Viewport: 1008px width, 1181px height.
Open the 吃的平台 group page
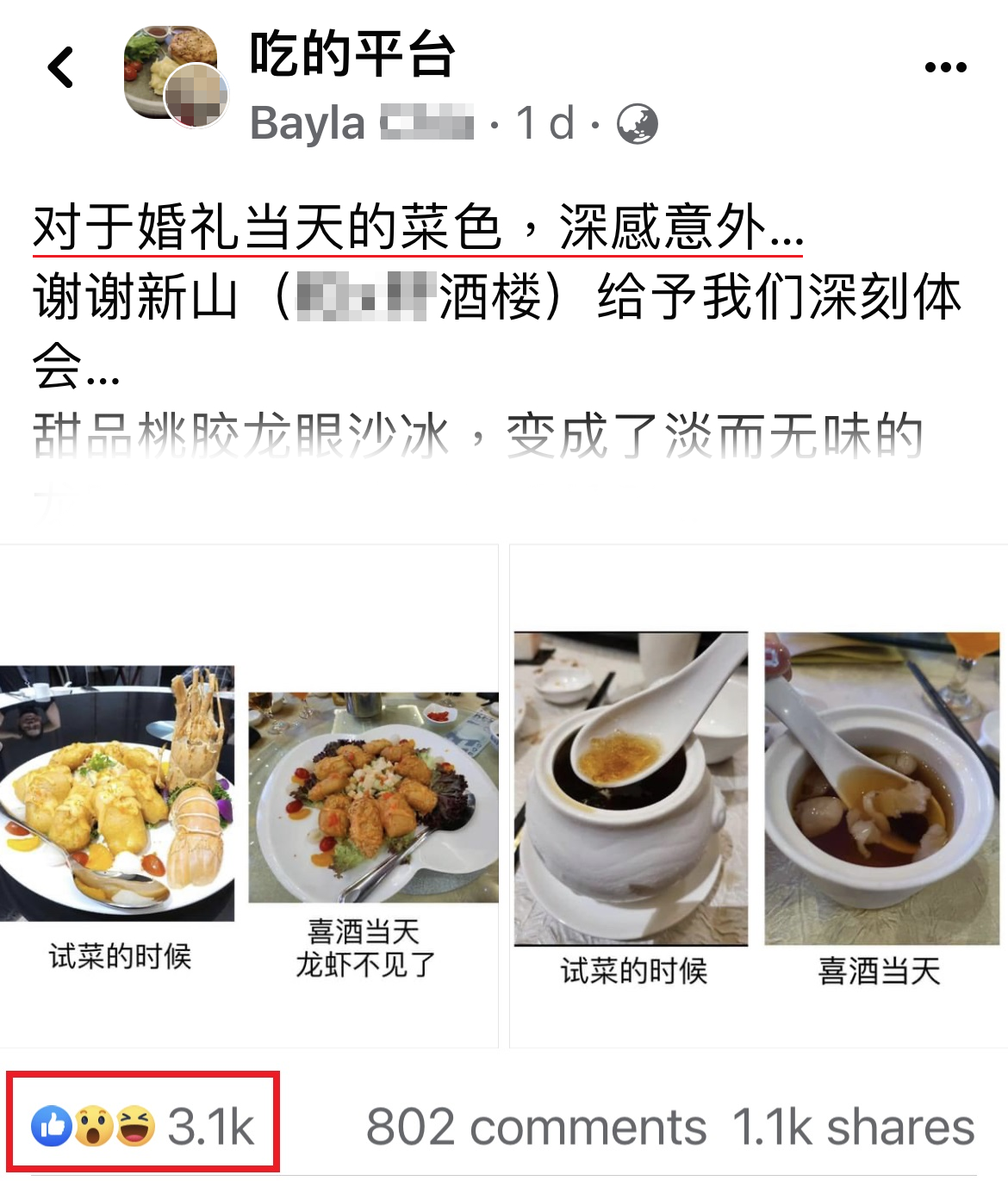[352, 54]
